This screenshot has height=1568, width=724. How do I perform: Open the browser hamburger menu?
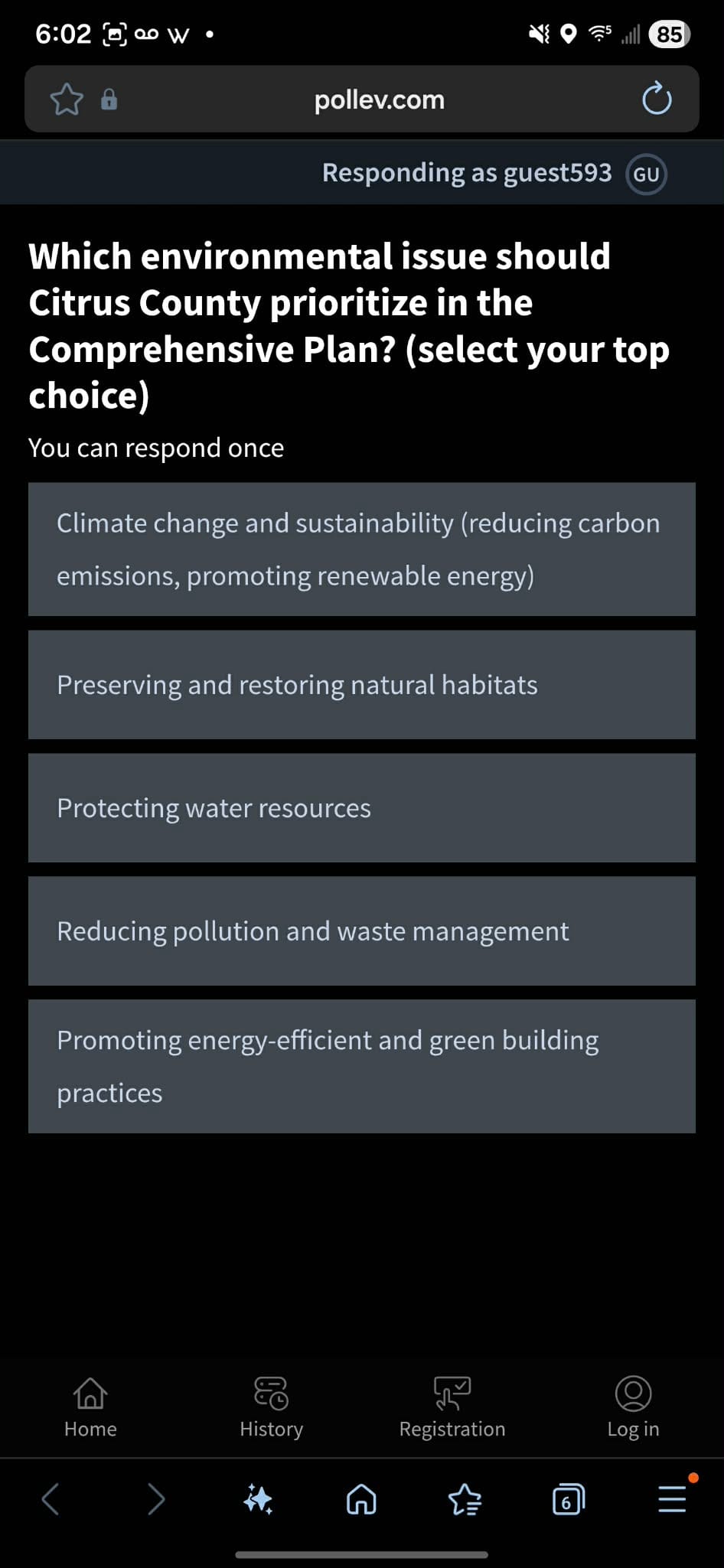pyautogui.click(x=672, y=1499)
